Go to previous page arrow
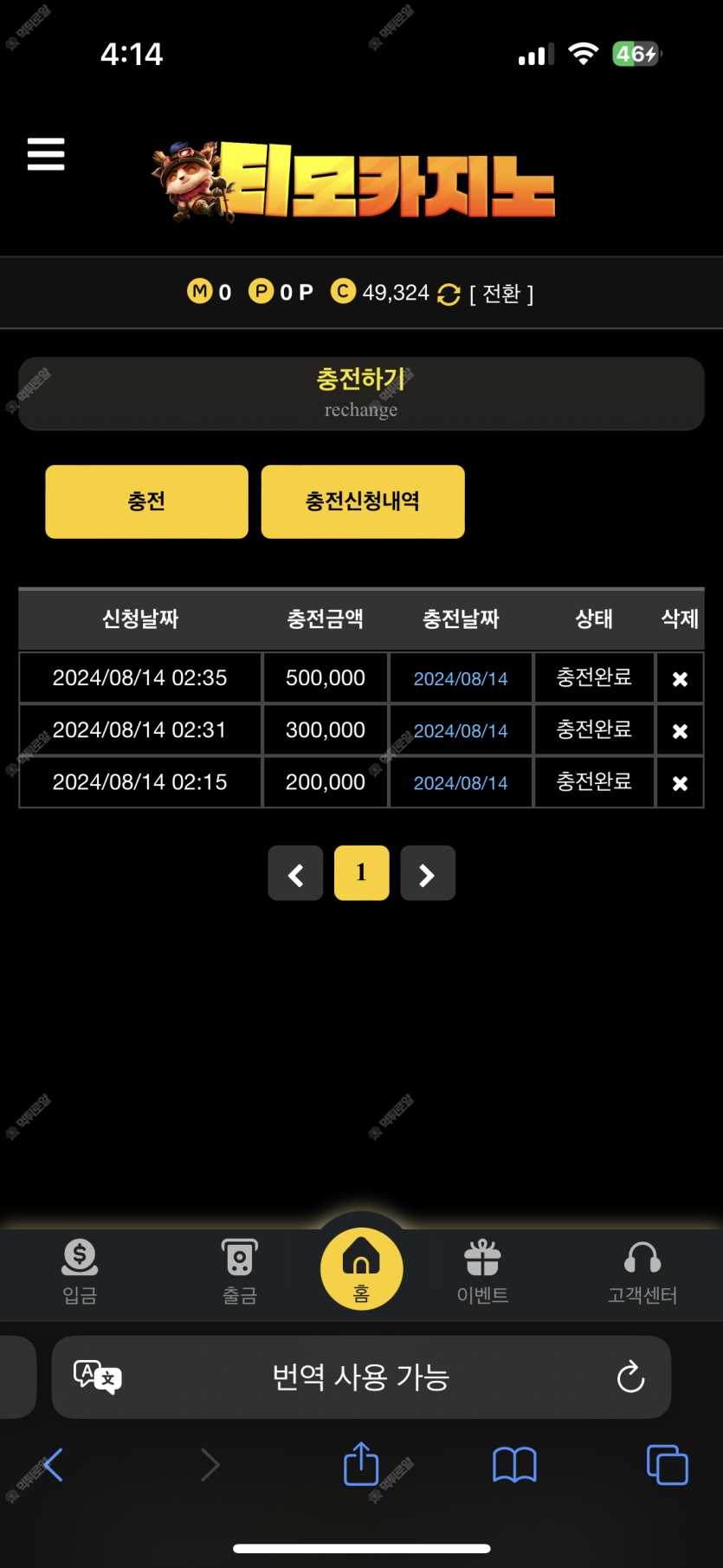This screenshot has width=723, height=1568. (295, 874)
